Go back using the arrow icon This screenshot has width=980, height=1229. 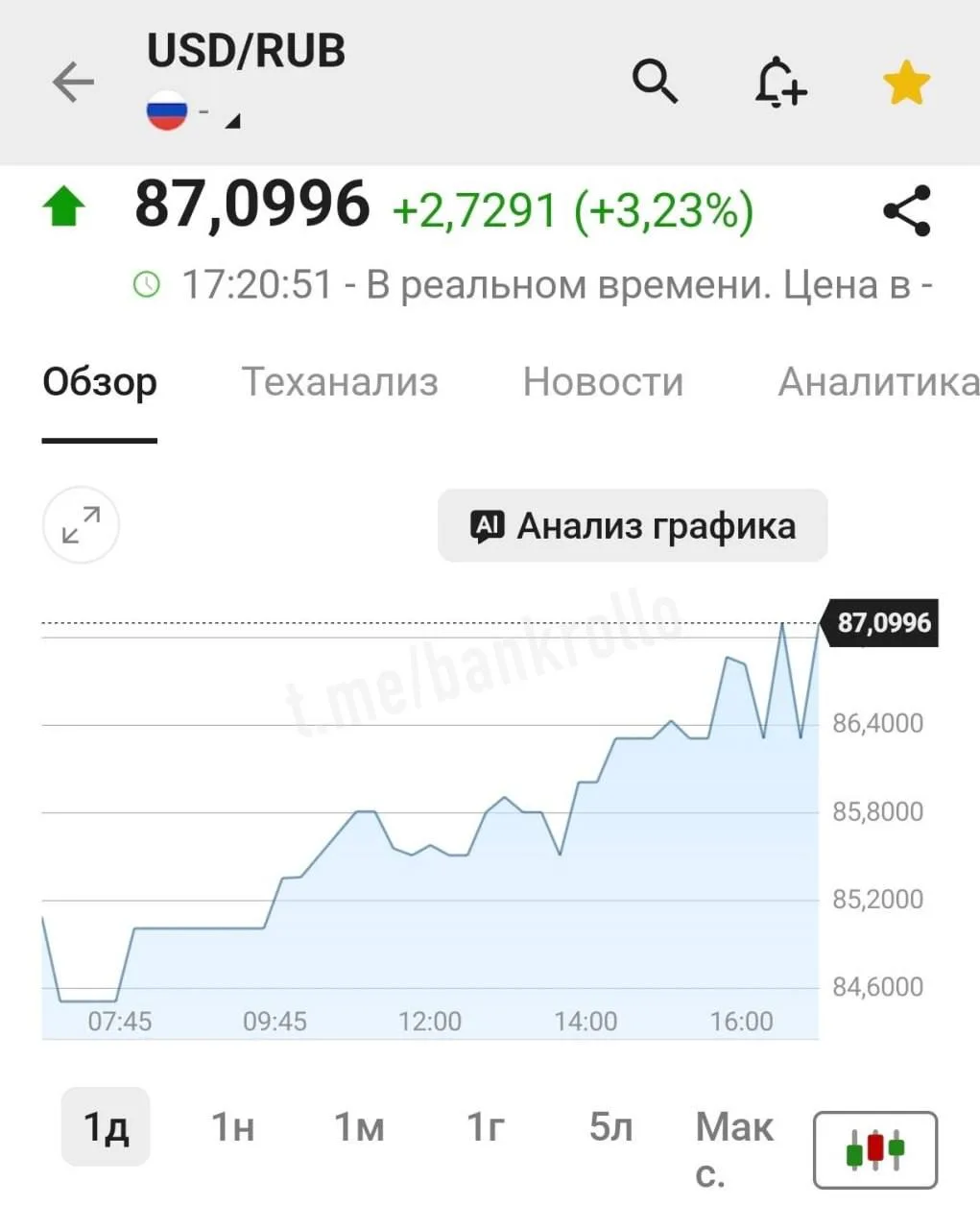(x=73, y=83)
